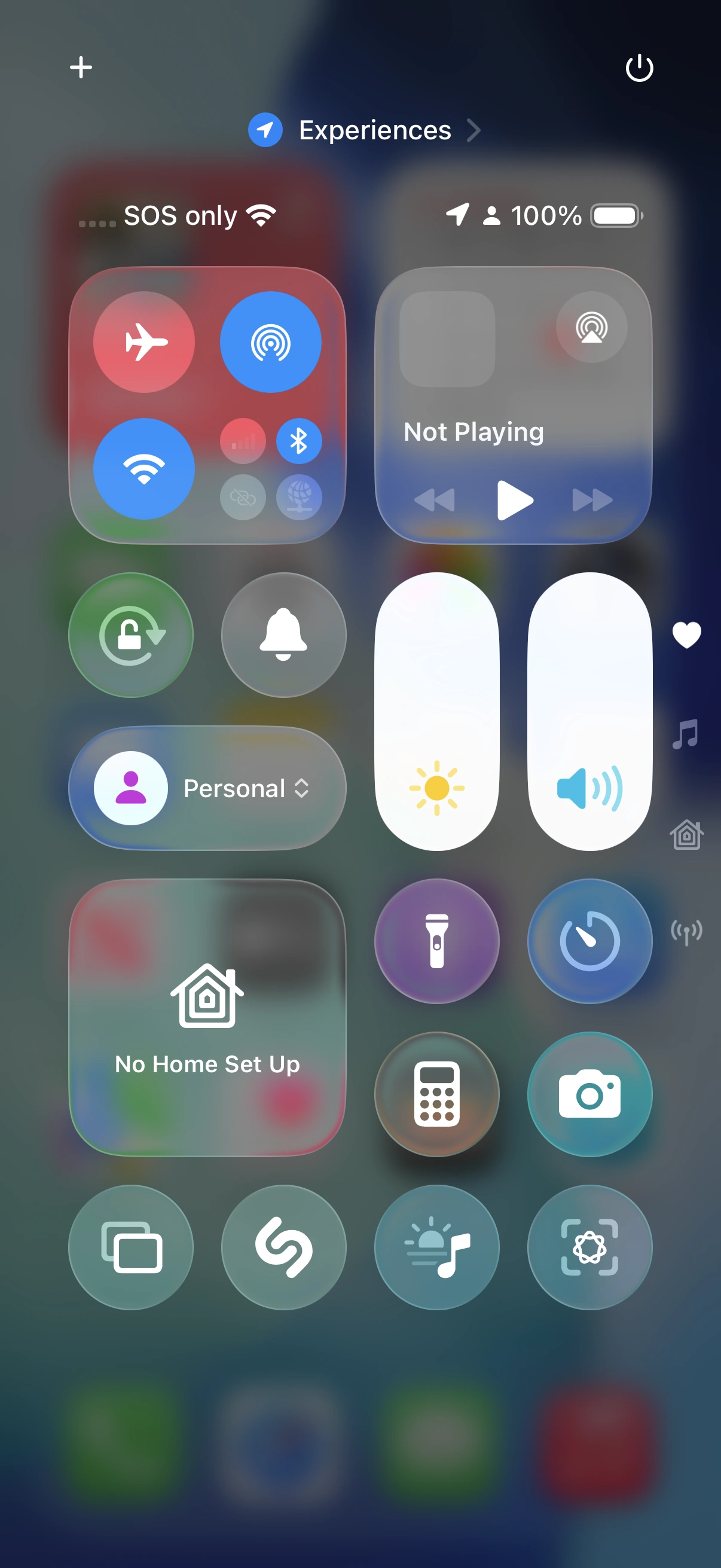Open the Camera

point(589,1094)
